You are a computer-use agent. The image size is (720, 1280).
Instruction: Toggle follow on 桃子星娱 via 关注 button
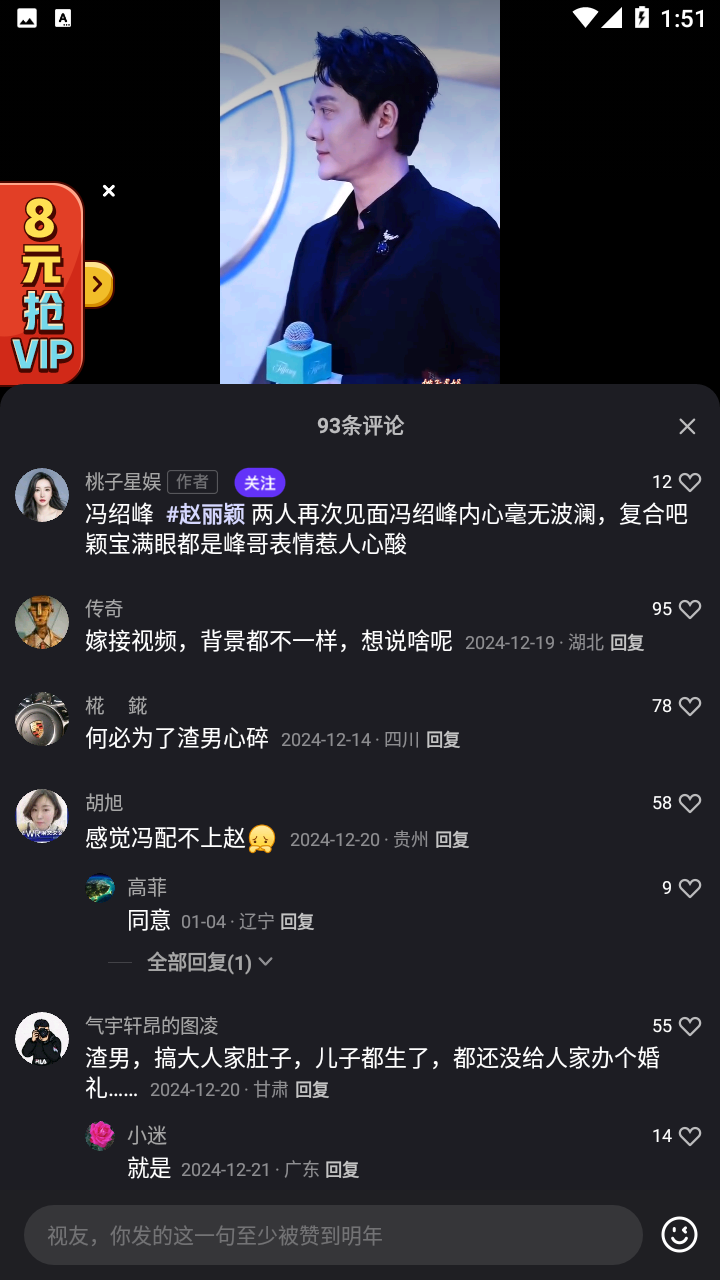tap(259, 482)
